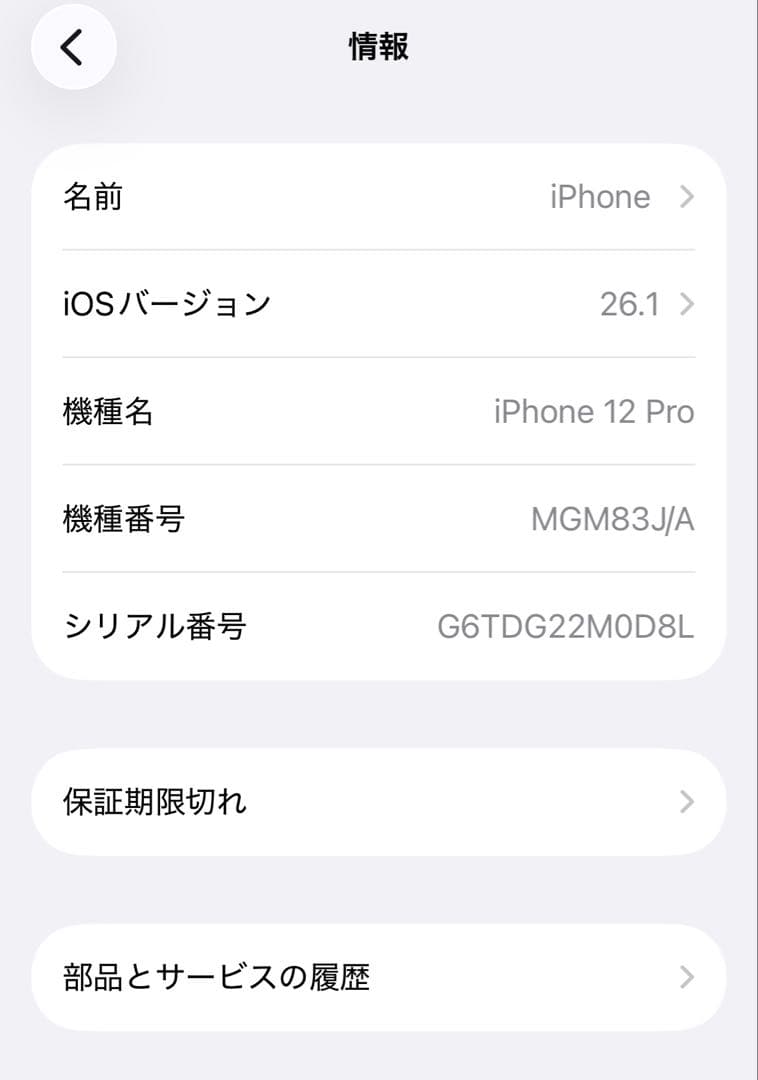
Task: Expand the chevron beside iOSバージョン 26.1
Action: tap(687, 304)
